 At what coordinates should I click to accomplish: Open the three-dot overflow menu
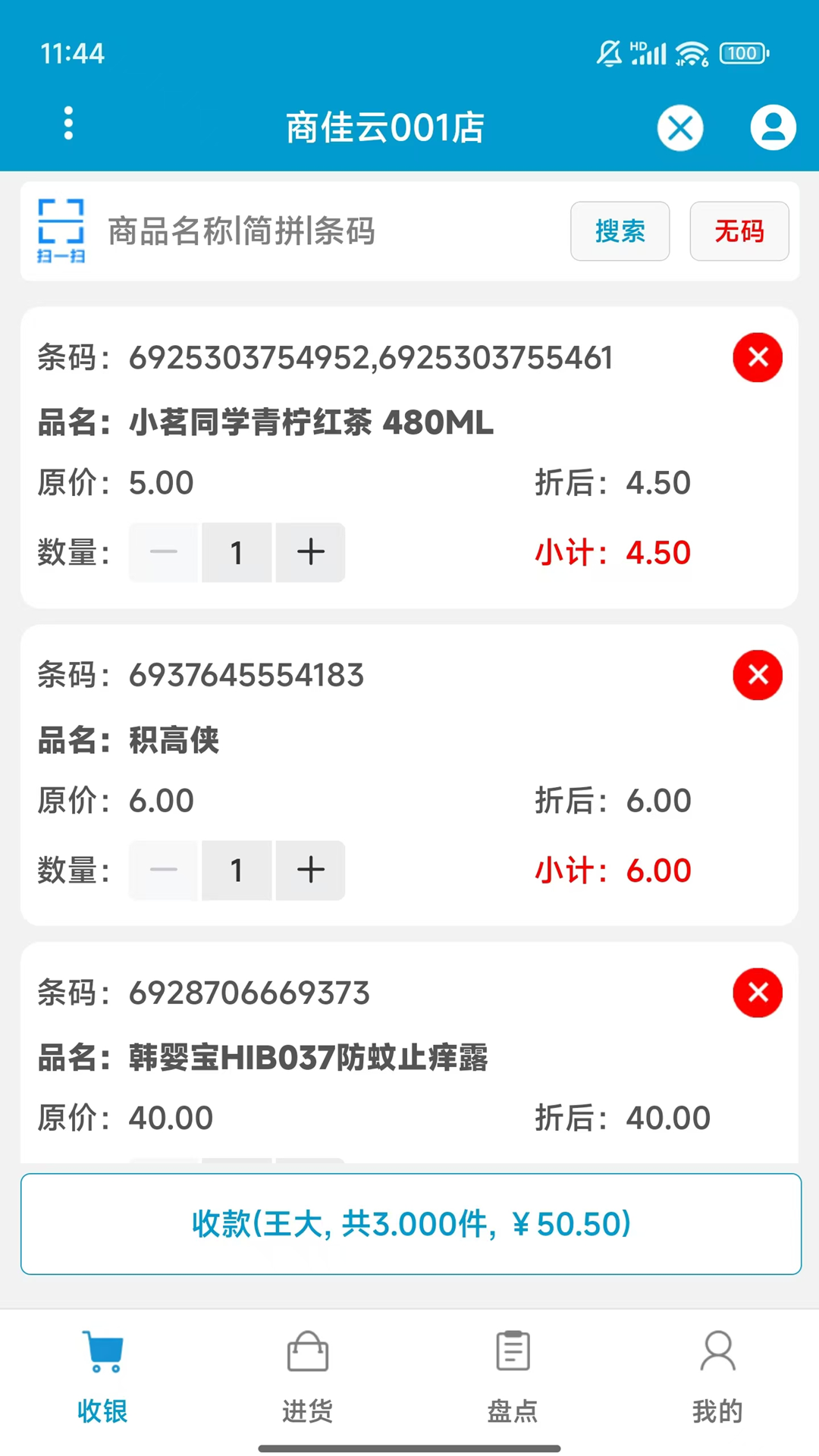click(68, 123)
